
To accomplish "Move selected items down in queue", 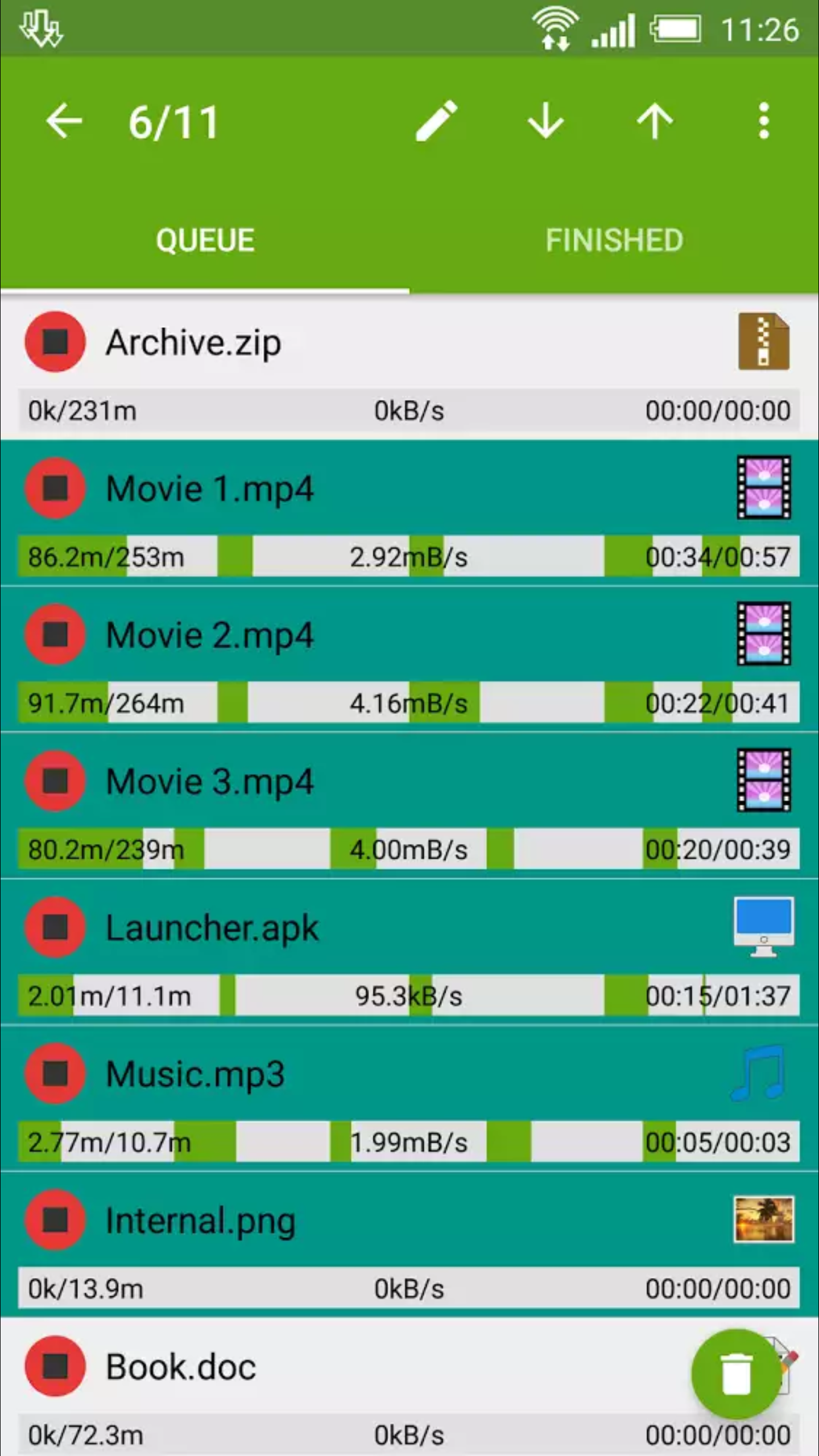I will (x=545, y=121).
